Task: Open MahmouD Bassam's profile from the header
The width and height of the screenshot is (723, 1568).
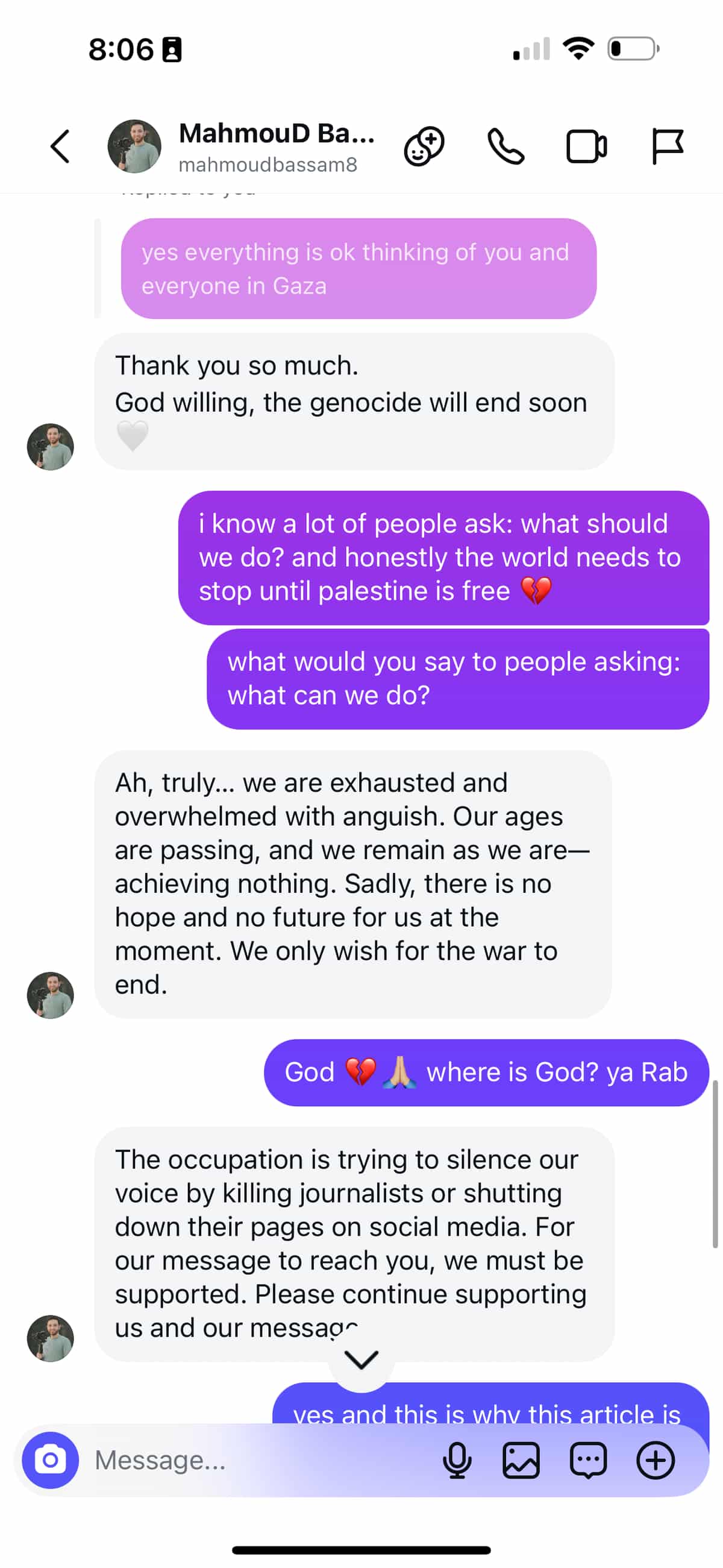Action: point(276,146)
